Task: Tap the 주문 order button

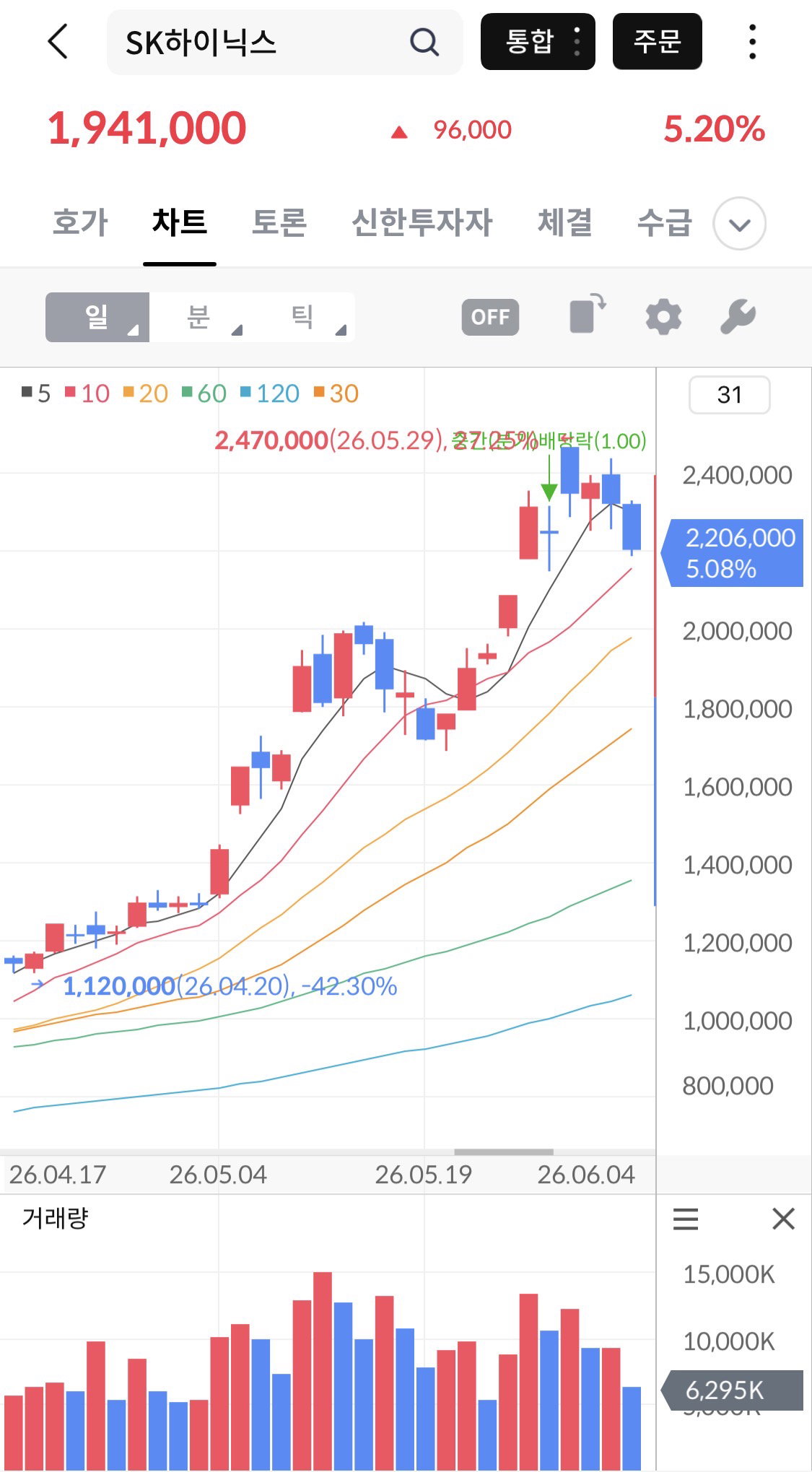Action: click(x=657, y=41)
